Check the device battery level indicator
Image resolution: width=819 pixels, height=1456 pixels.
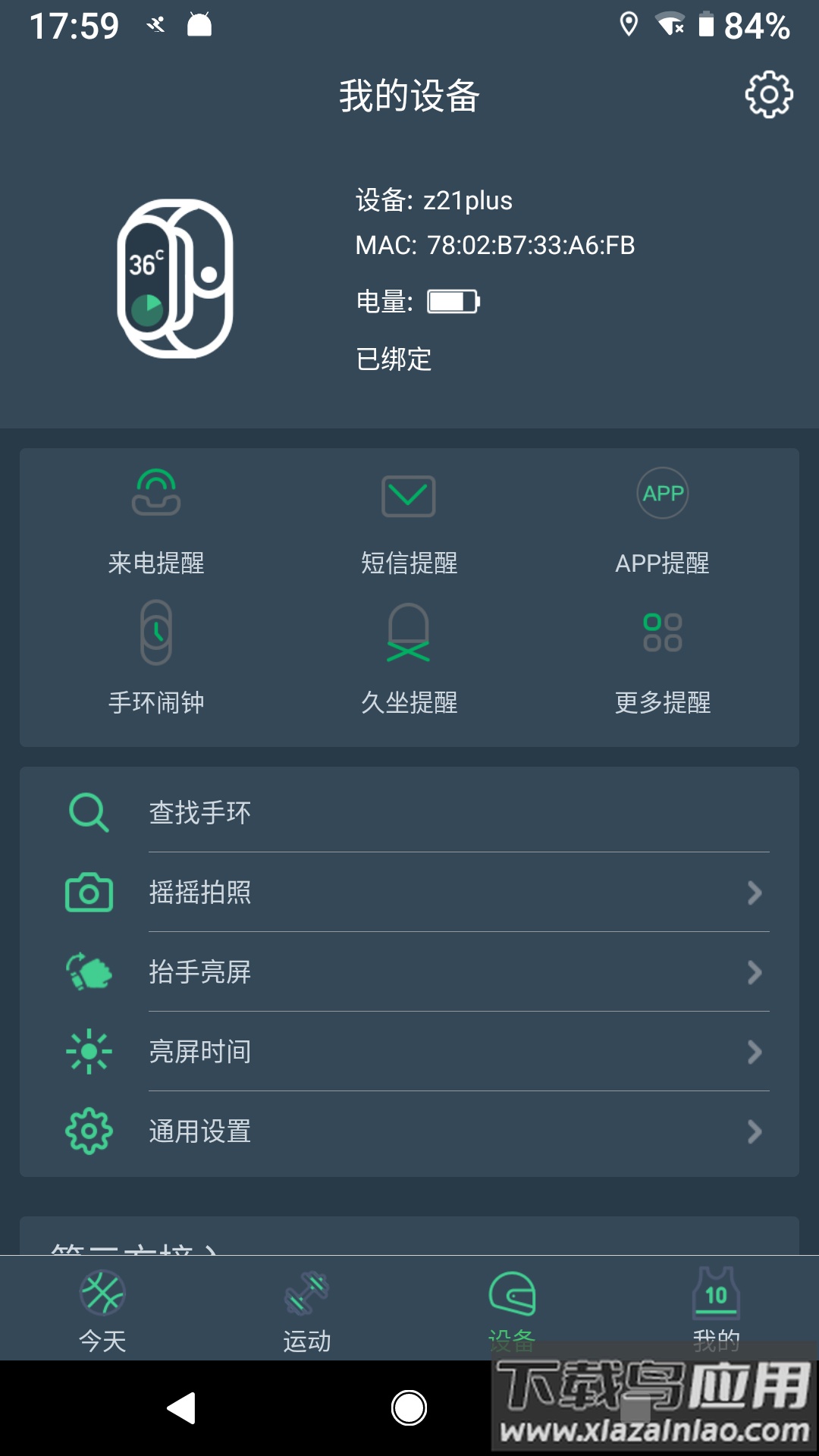pos(453,300)
